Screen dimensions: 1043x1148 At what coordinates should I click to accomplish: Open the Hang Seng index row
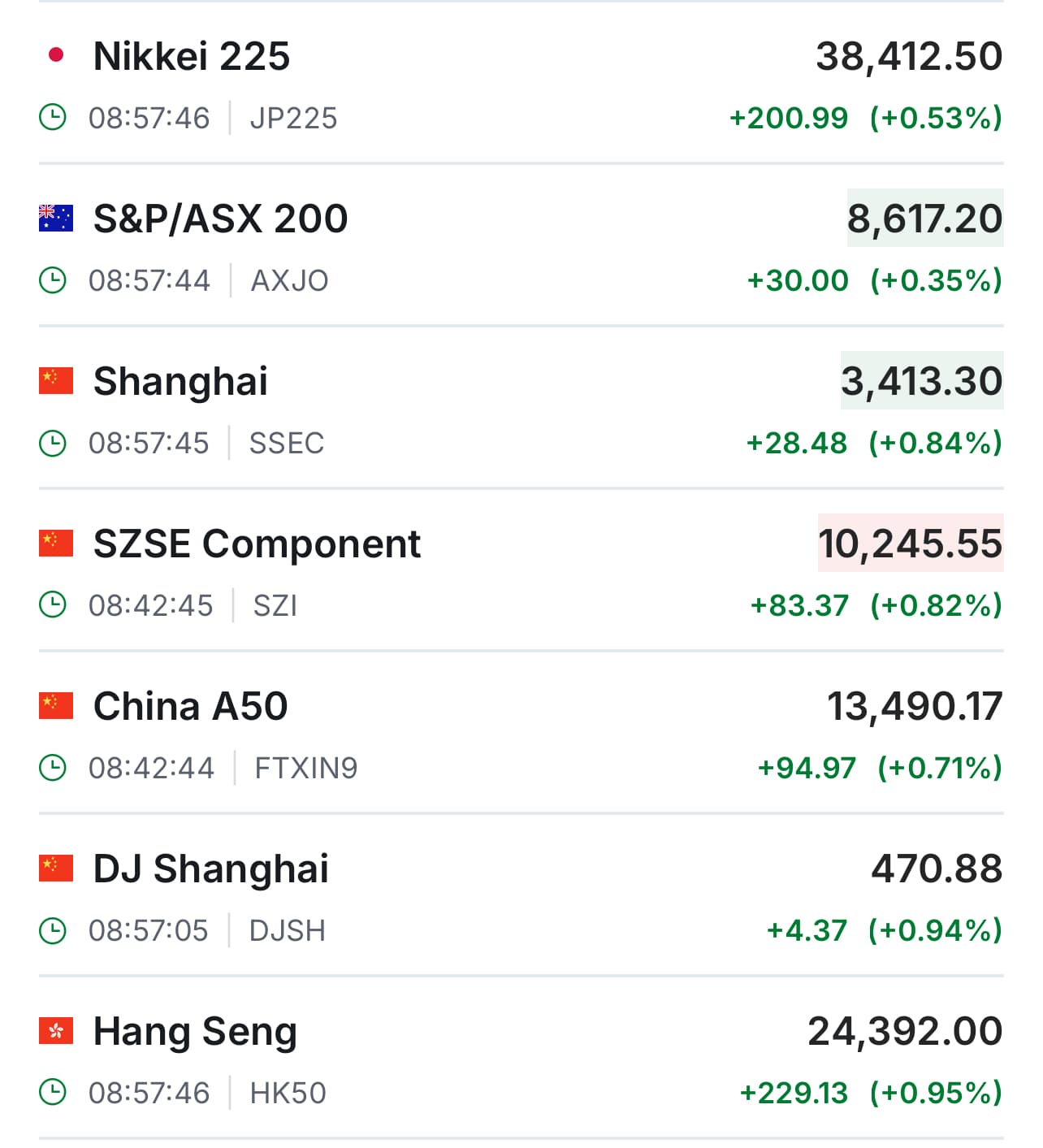(195, 1032)
